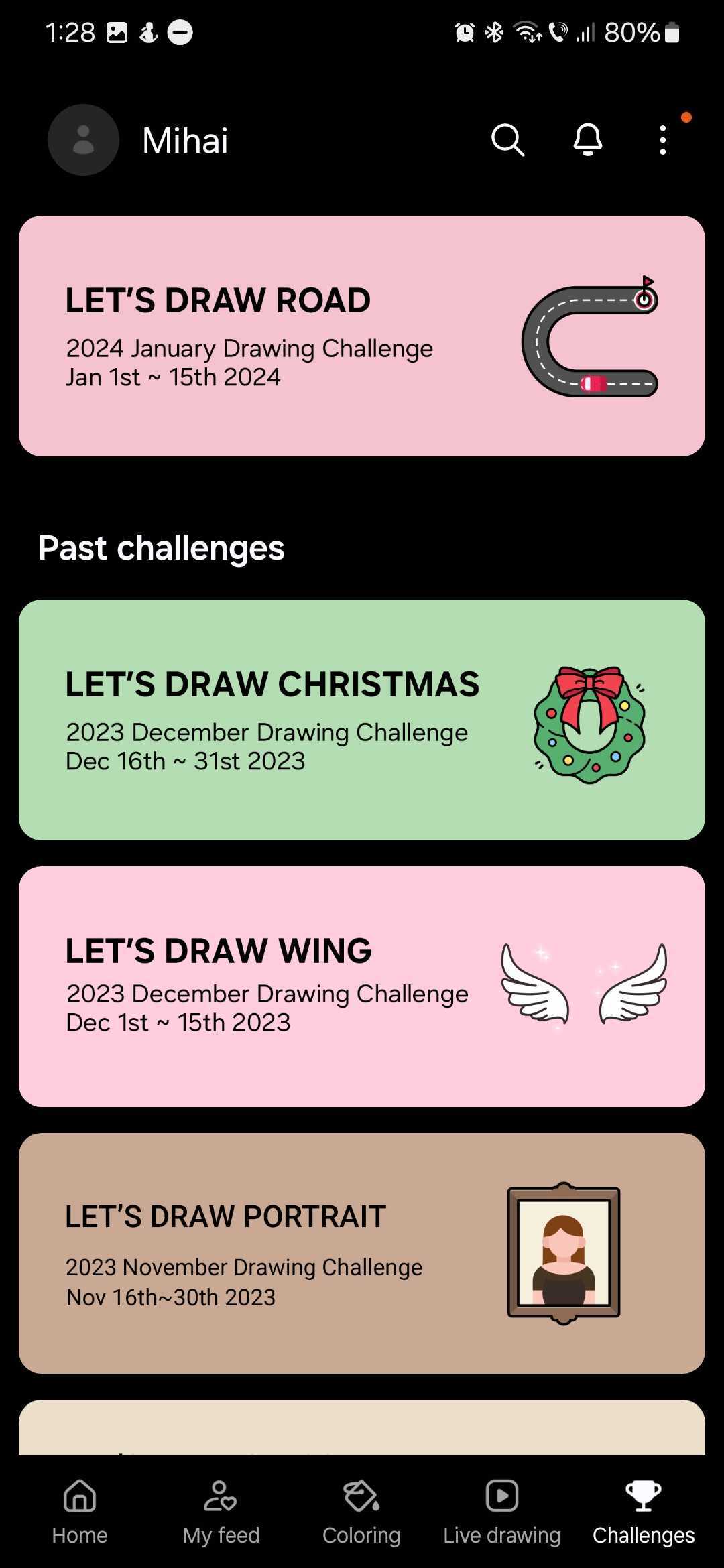Open the search icon
The width and height of the screenshot is (724, 1568).
pos(507,140)
